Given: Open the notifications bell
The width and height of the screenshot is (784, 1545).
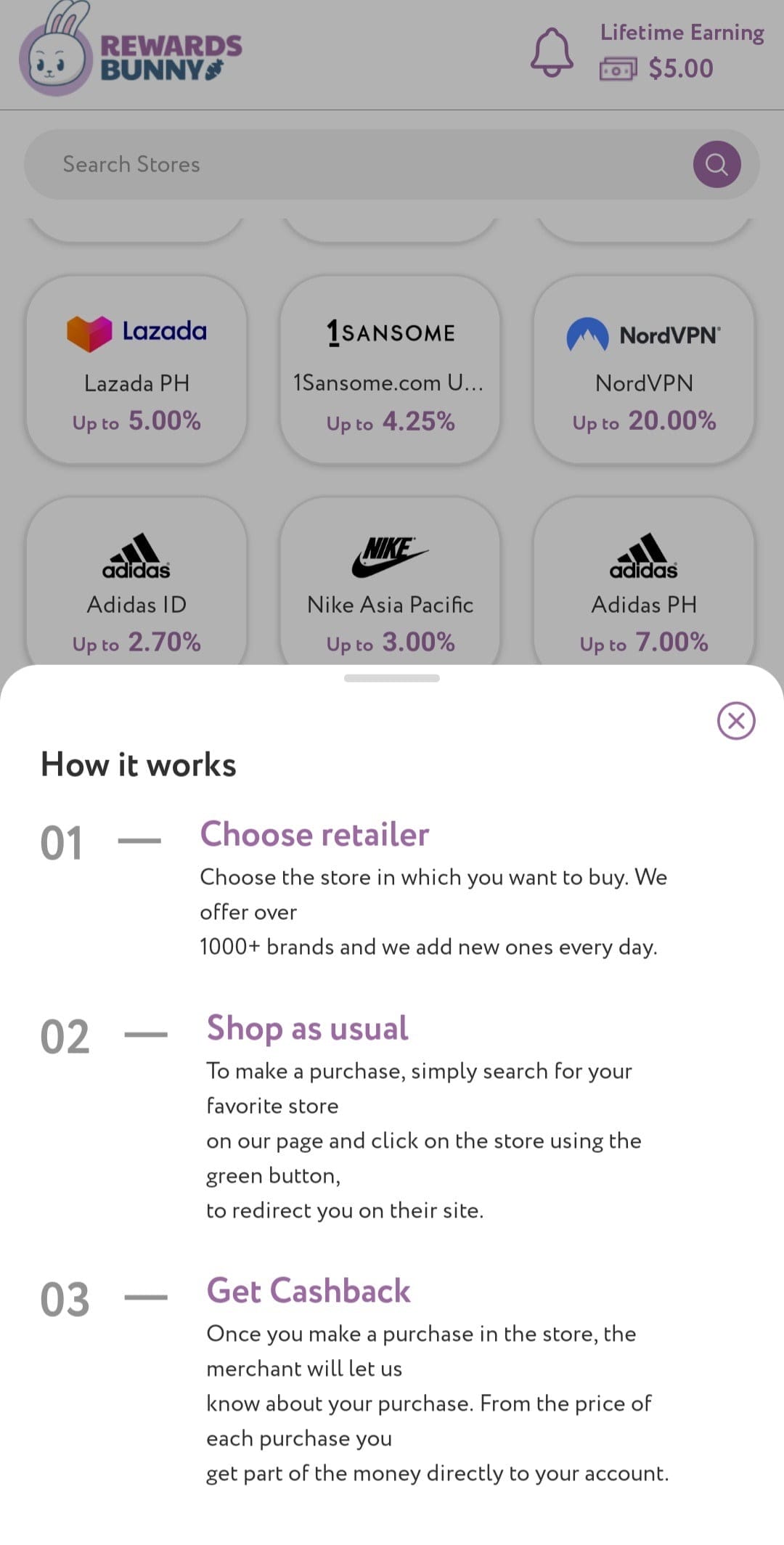Looking at the screenshot, I should pyautogui.click(x=552, y=52).
